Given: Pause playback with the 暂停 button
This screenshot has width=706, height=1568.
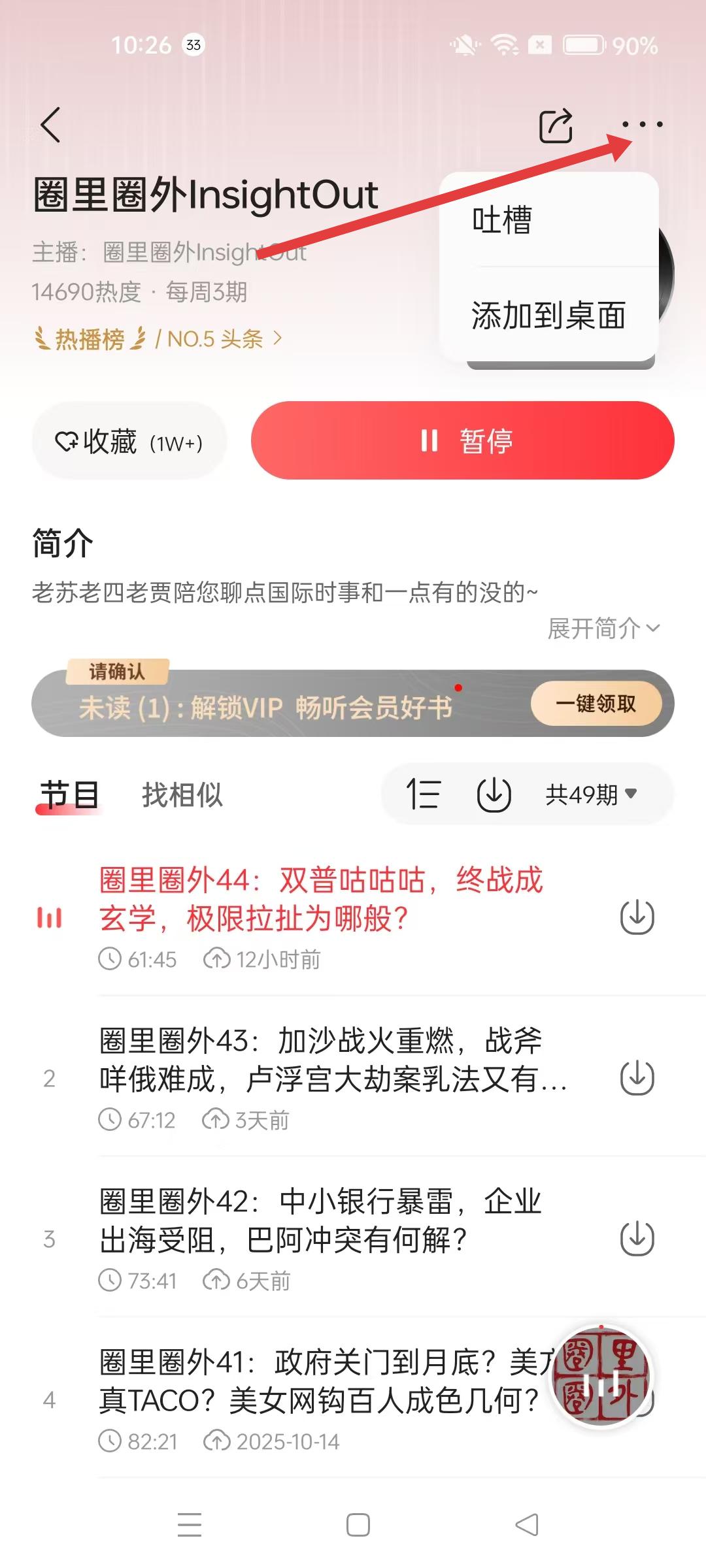Looking at the screenshot, I should point(463,441).
